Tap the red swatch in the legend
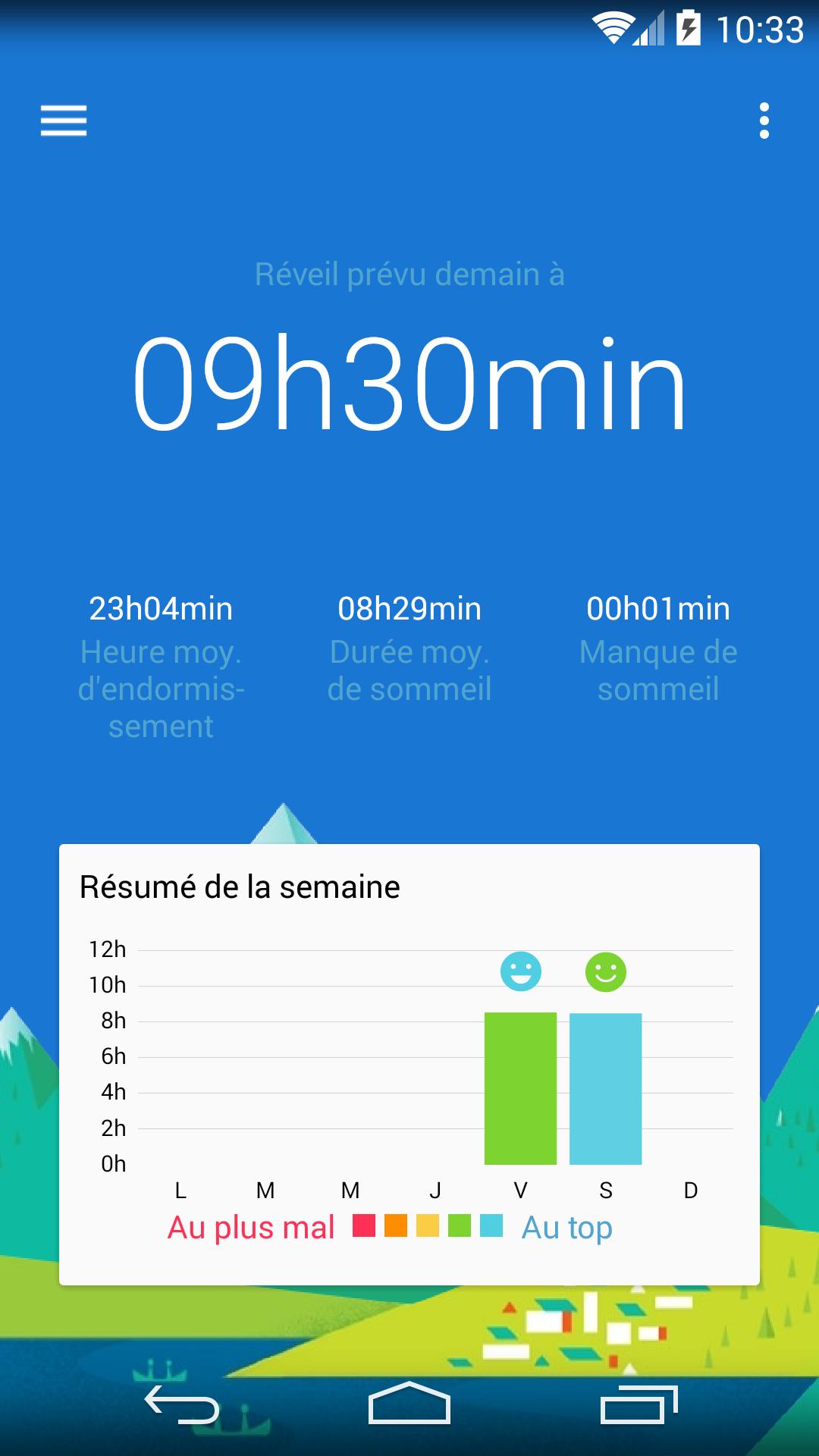 pos(362,1224)
